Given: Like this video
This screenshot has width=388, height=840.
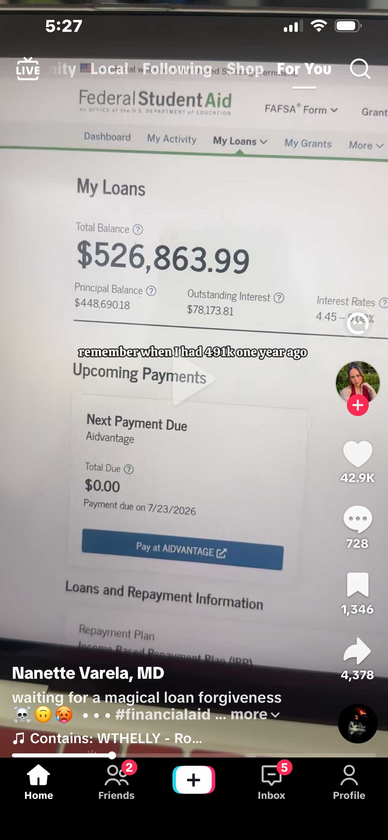Looking at the screenshot, I should click(357, 454).
